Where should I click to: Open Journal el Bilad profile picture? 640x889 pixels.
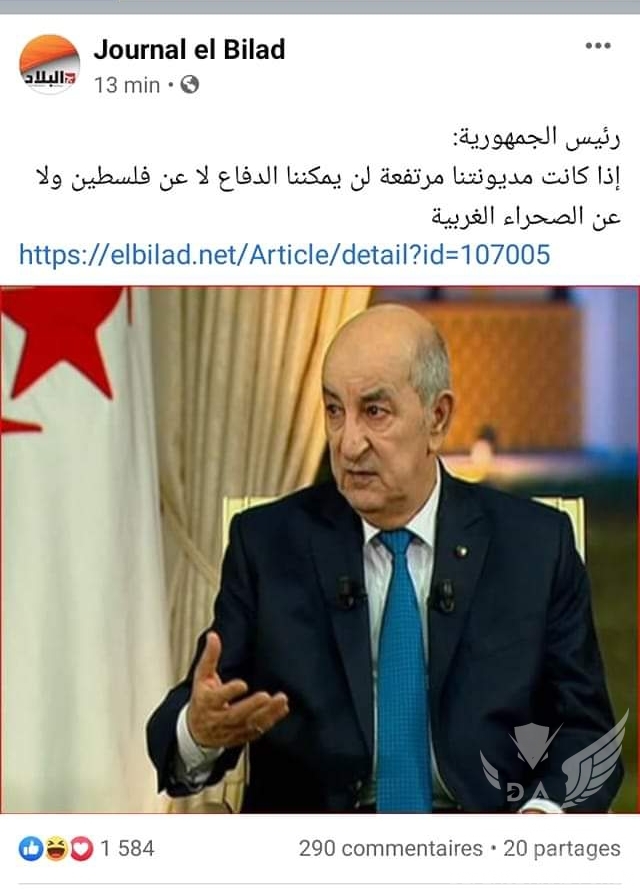49,65
